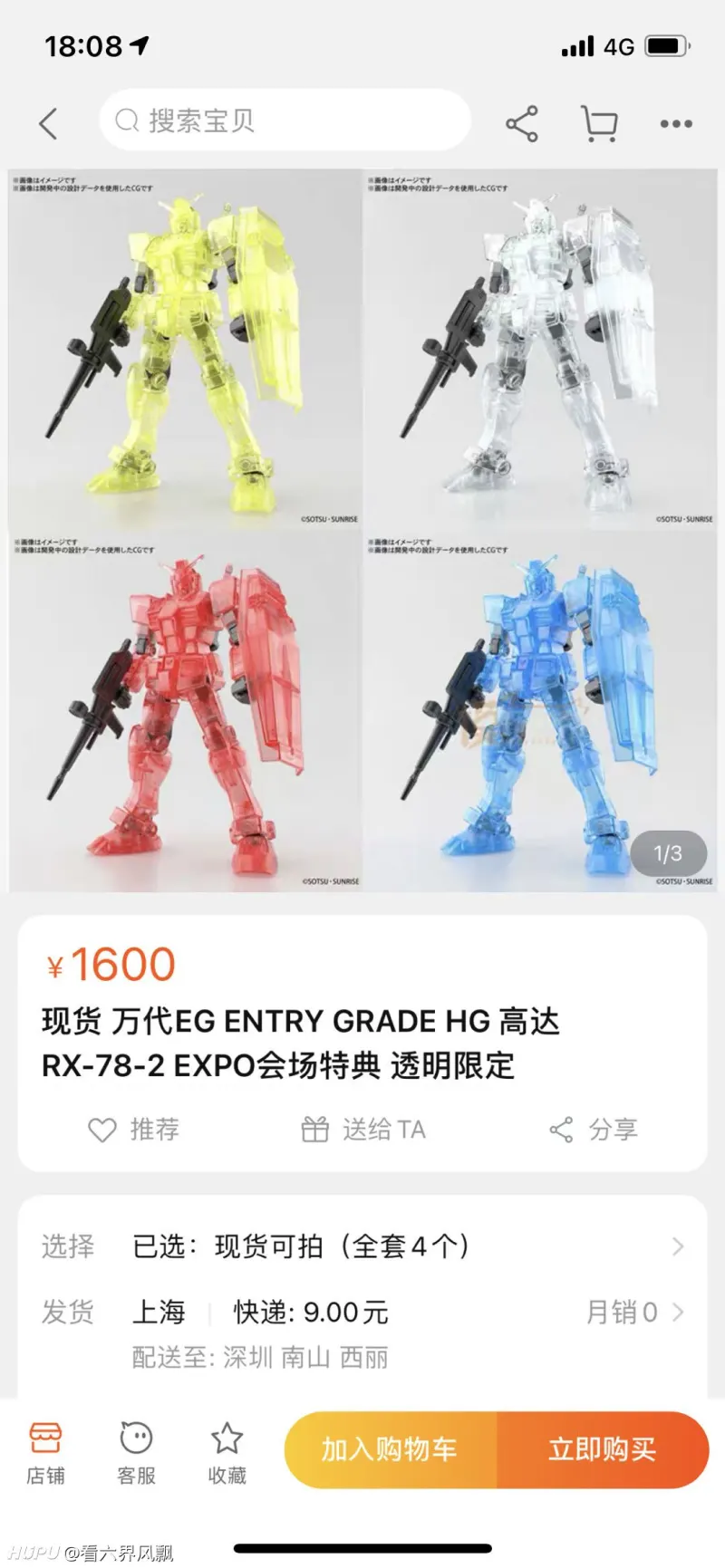Share this listing from the top bar
Viewport: 725px width, 1568px height.
click(521, 123)
